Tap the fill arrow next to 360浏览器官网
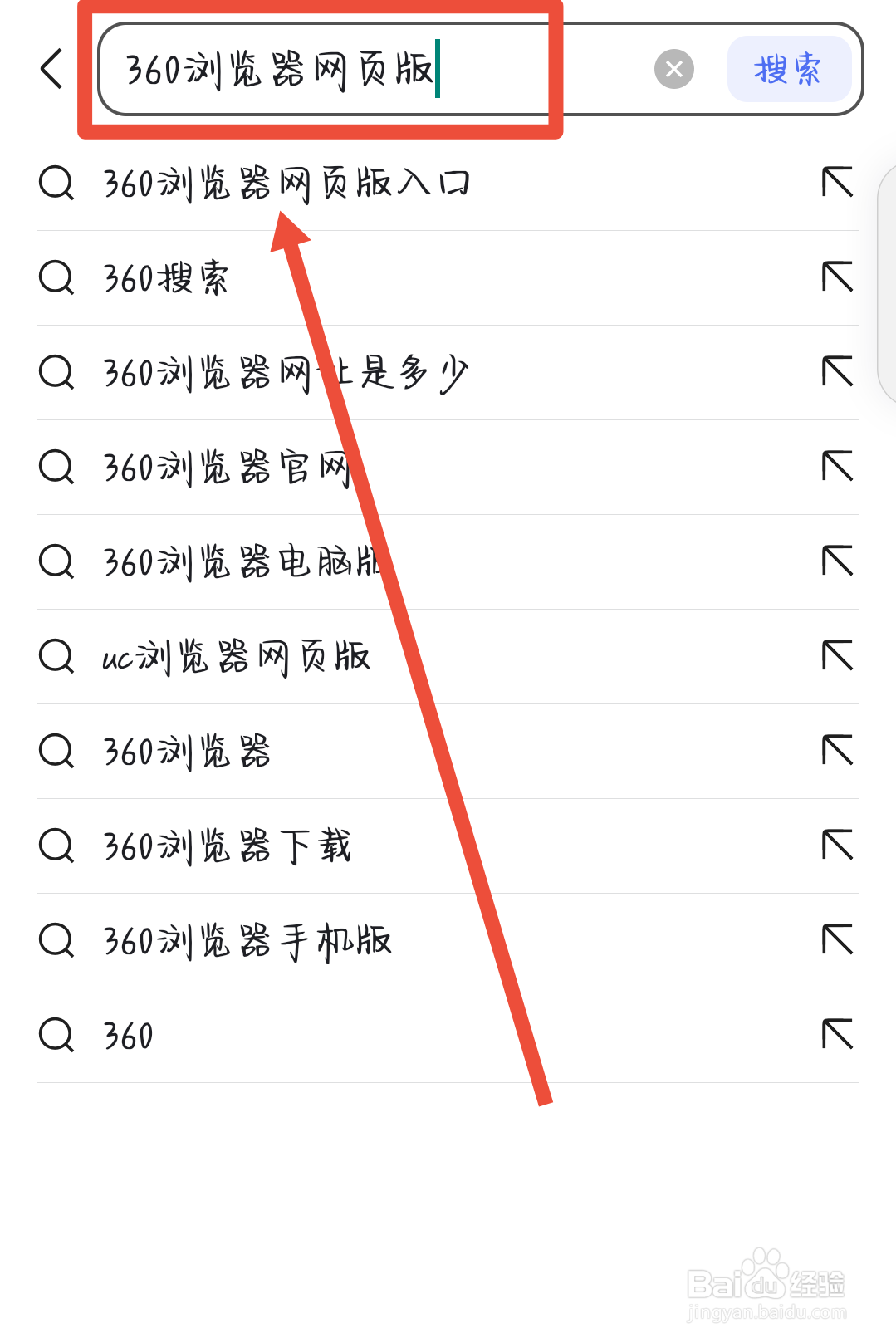The image size is (896, 1343). [x=837, y=468]
